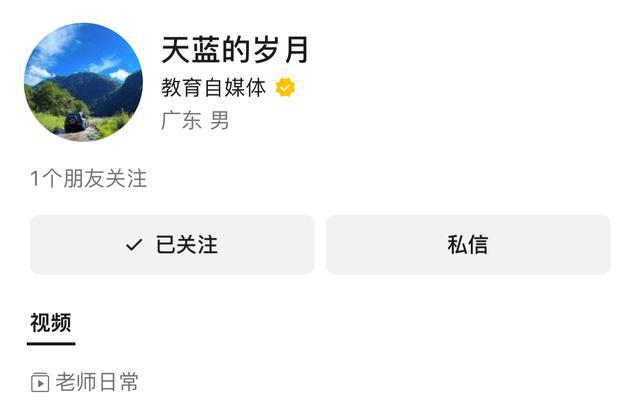Send a private message via 私信
Viewport: 640px width, 400px height.
coord(467,245)
